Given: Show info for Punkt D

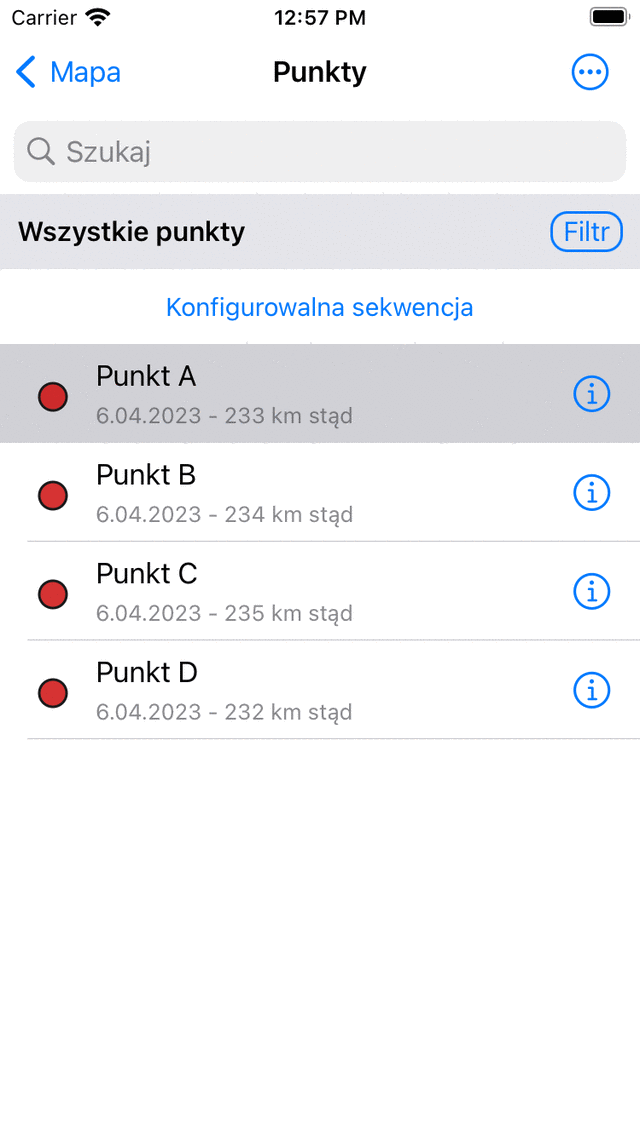Looking at the screenshot, I should [591, 691].
